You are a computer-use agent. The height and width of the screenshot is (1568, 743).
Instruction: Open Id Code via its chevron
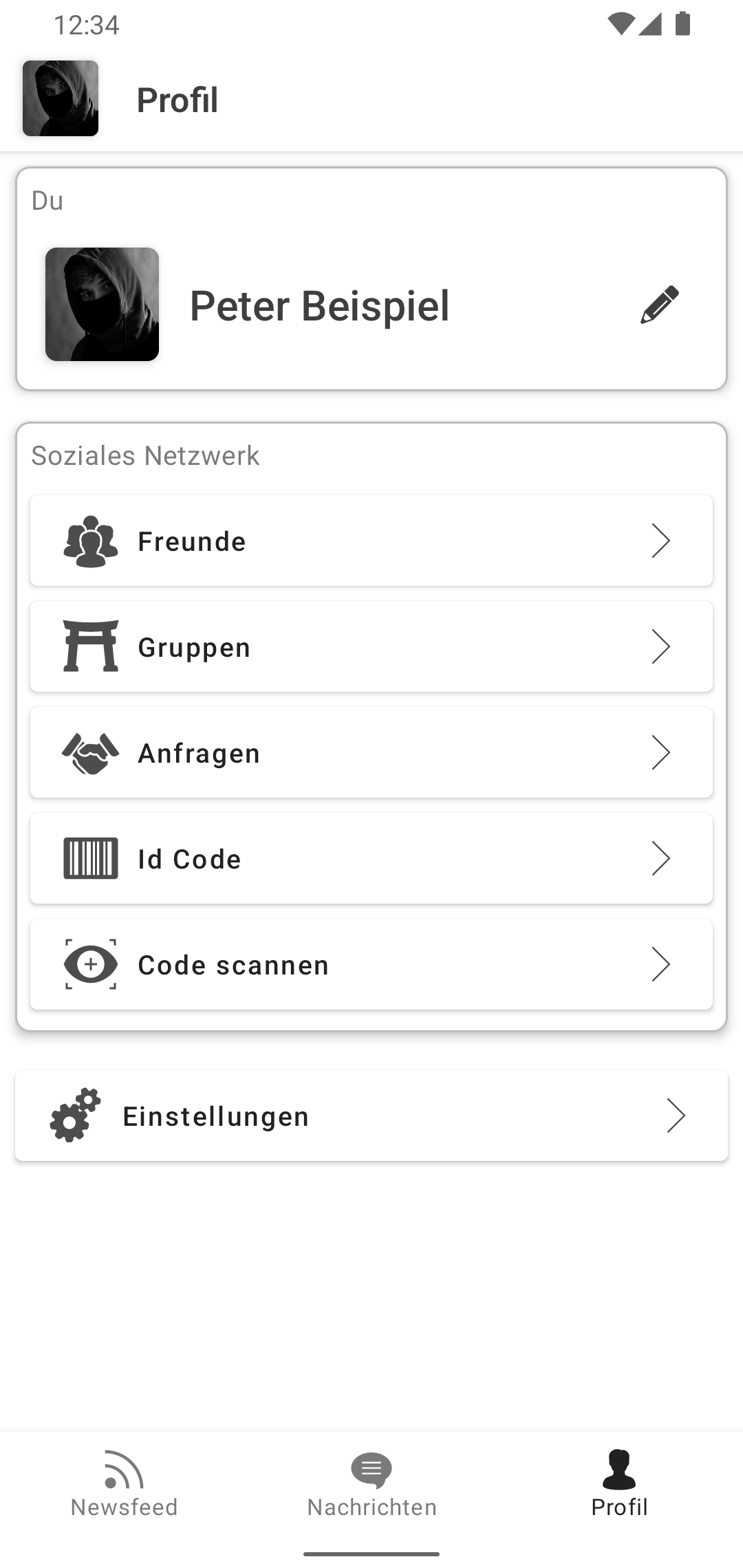661,858
